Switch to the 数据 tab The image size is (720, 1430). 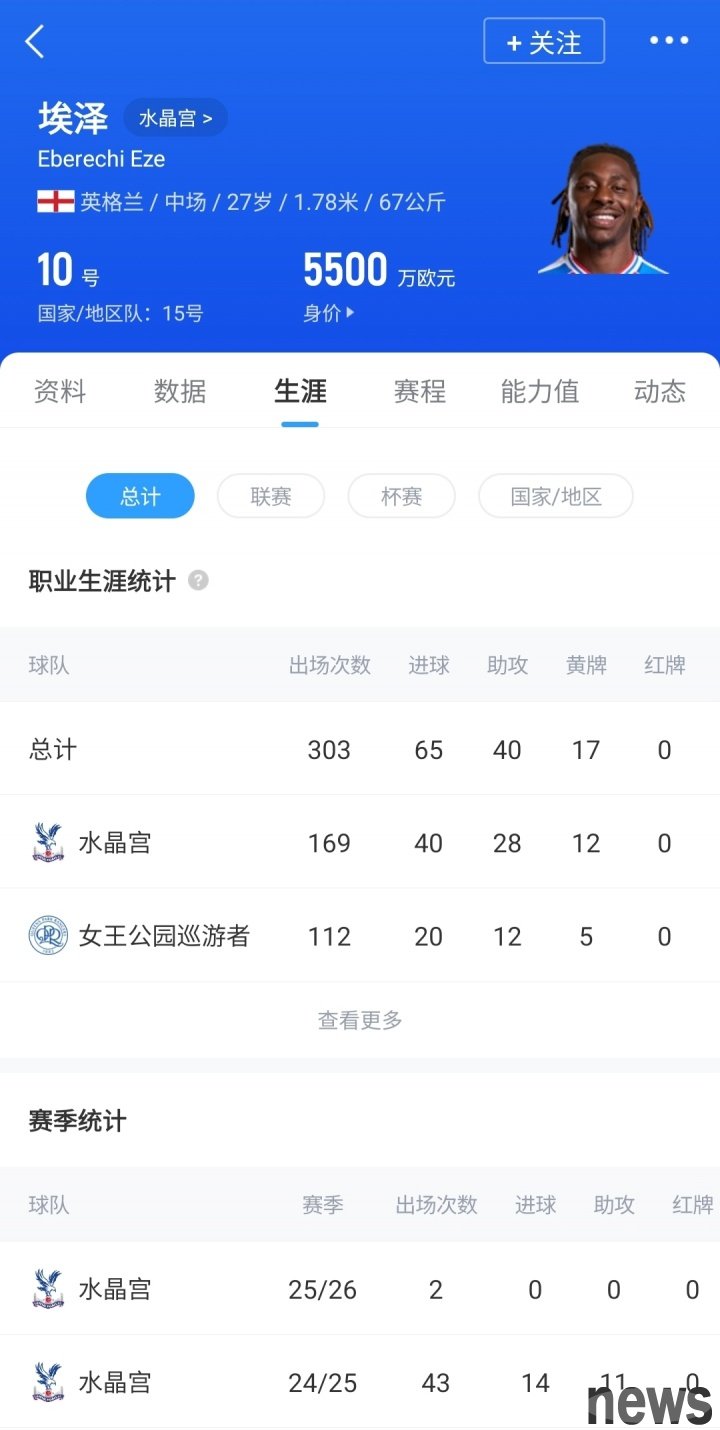tap(180, 391)
